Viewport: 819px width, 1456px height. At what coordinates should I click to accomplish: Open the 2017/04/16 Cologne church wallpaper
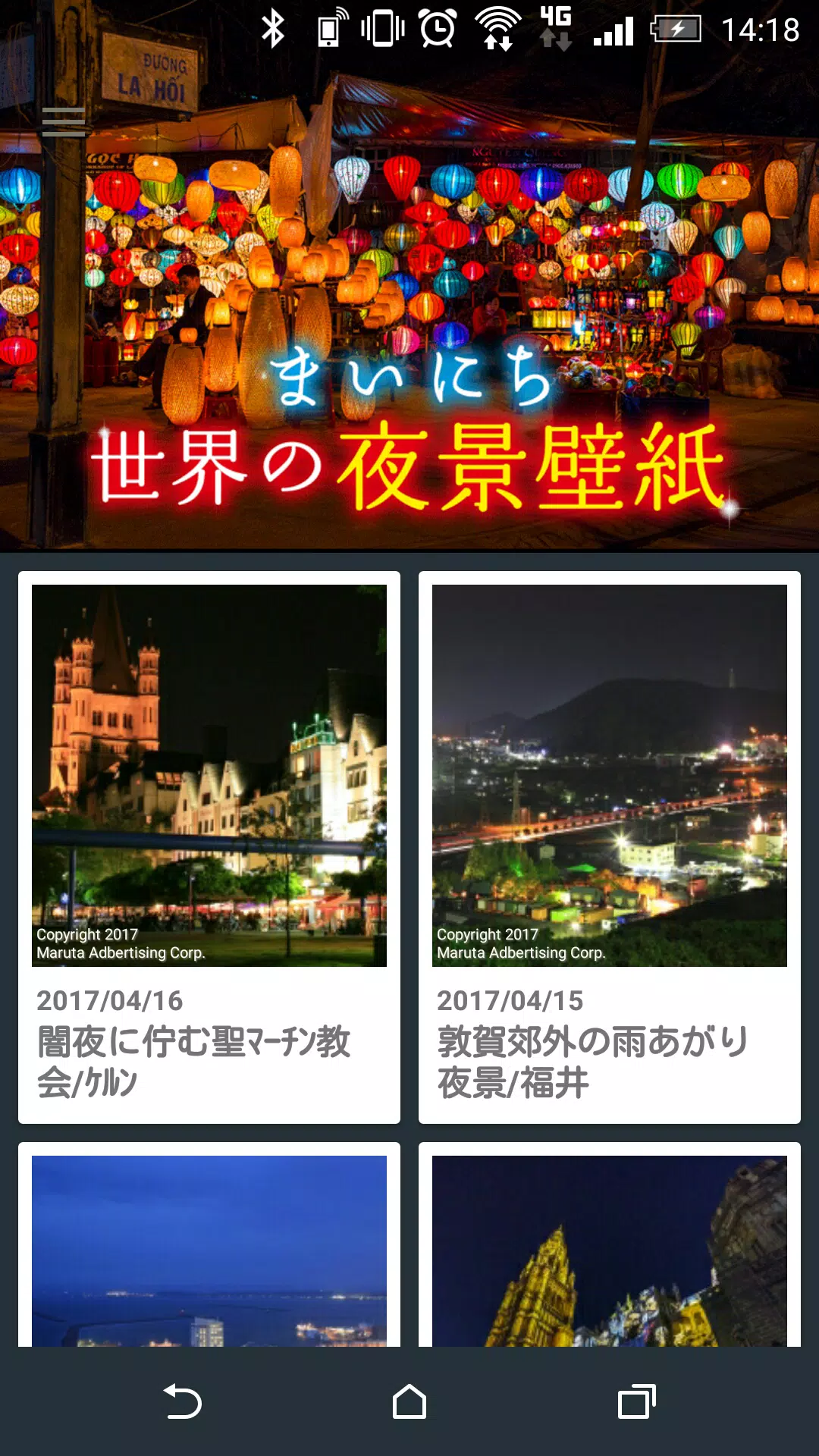(210, 773)
